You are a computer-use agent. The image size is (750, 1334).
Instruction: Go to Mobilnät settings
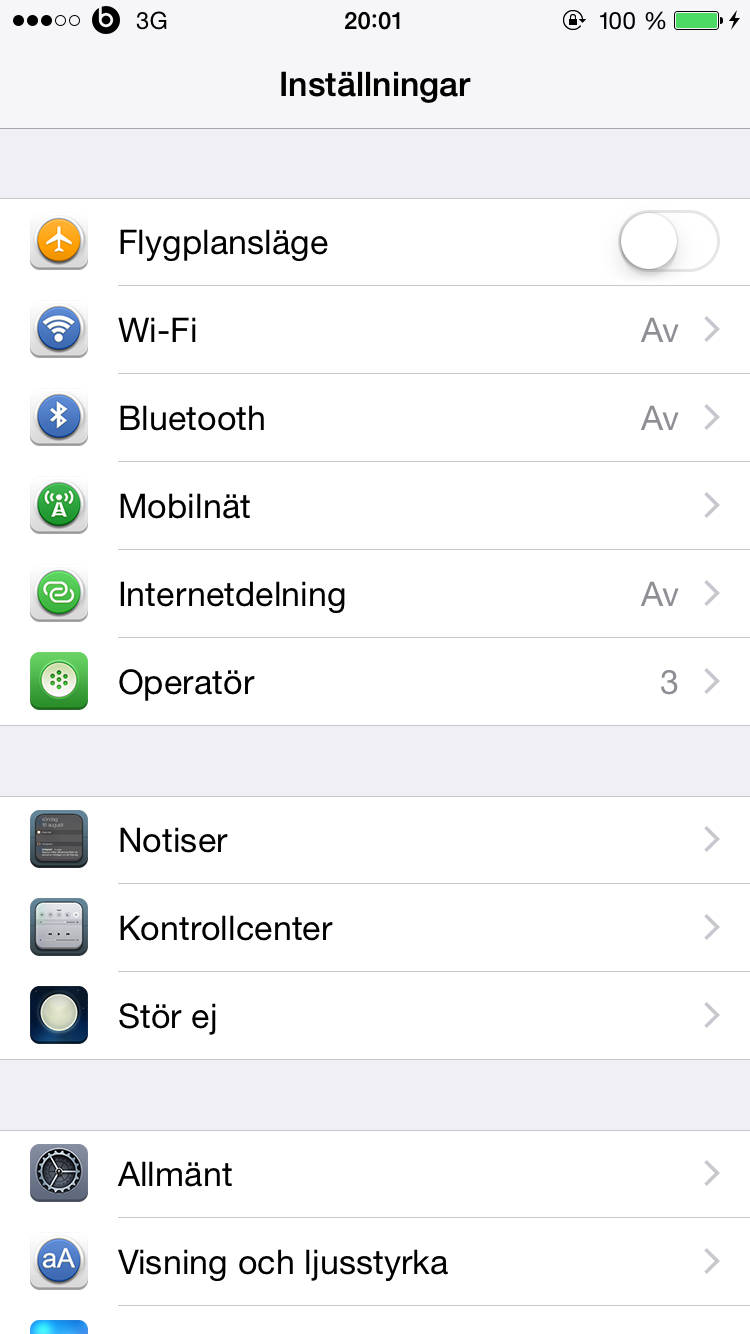[375, 506]
